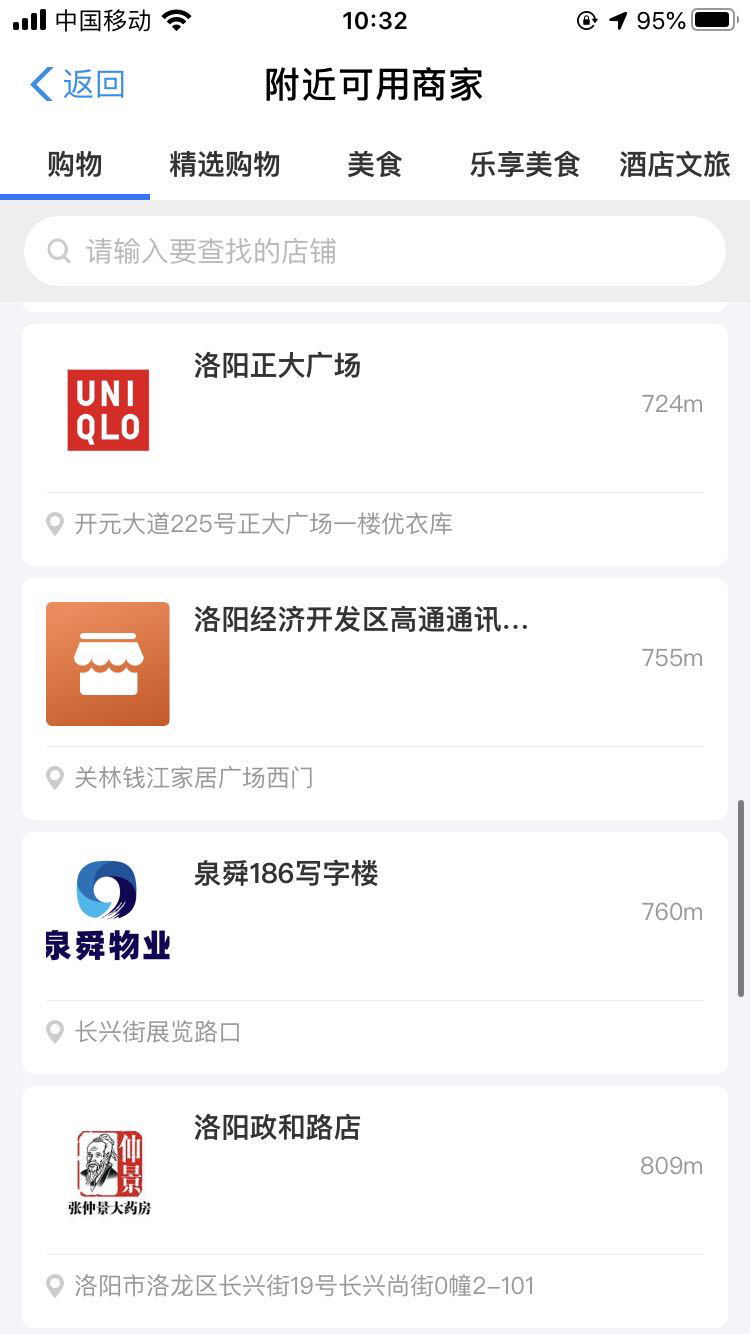Open the 乐享美食 tab

pos(525,164)
